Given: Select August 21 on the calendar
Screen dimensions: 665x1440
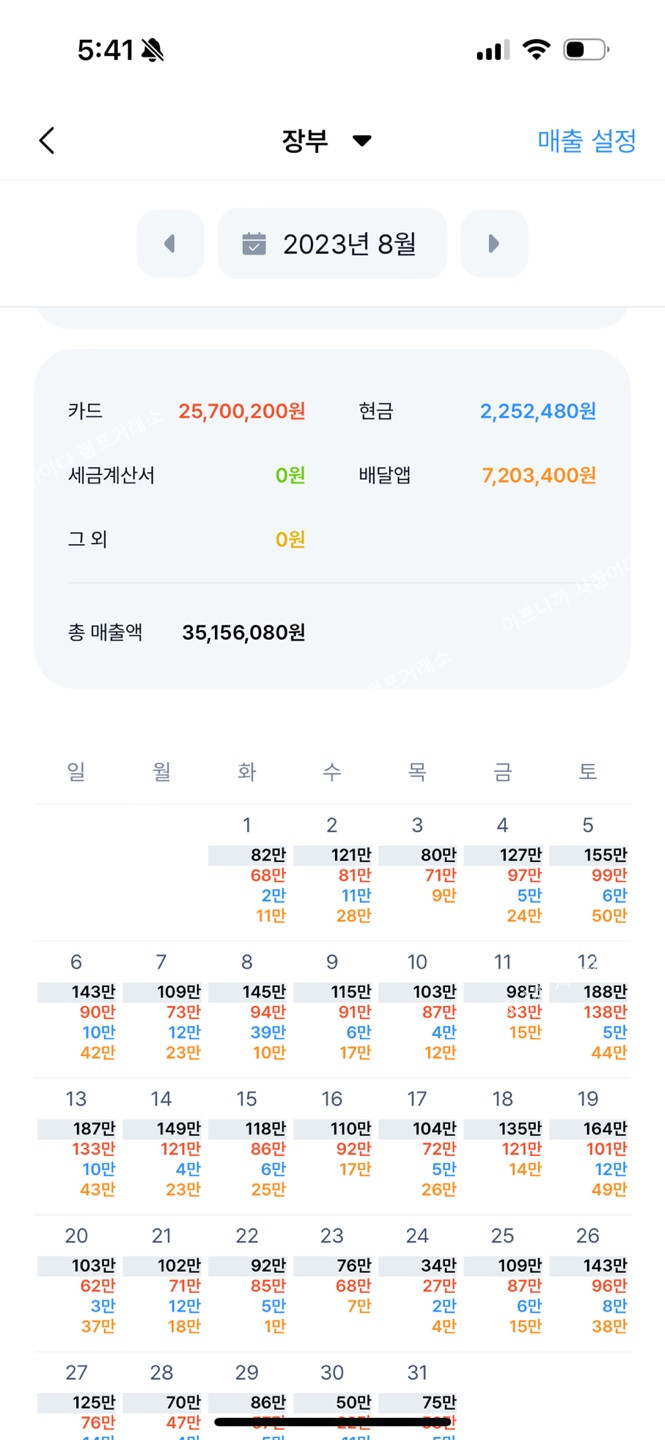Looking at the screenshot, I should (162, 1283).
